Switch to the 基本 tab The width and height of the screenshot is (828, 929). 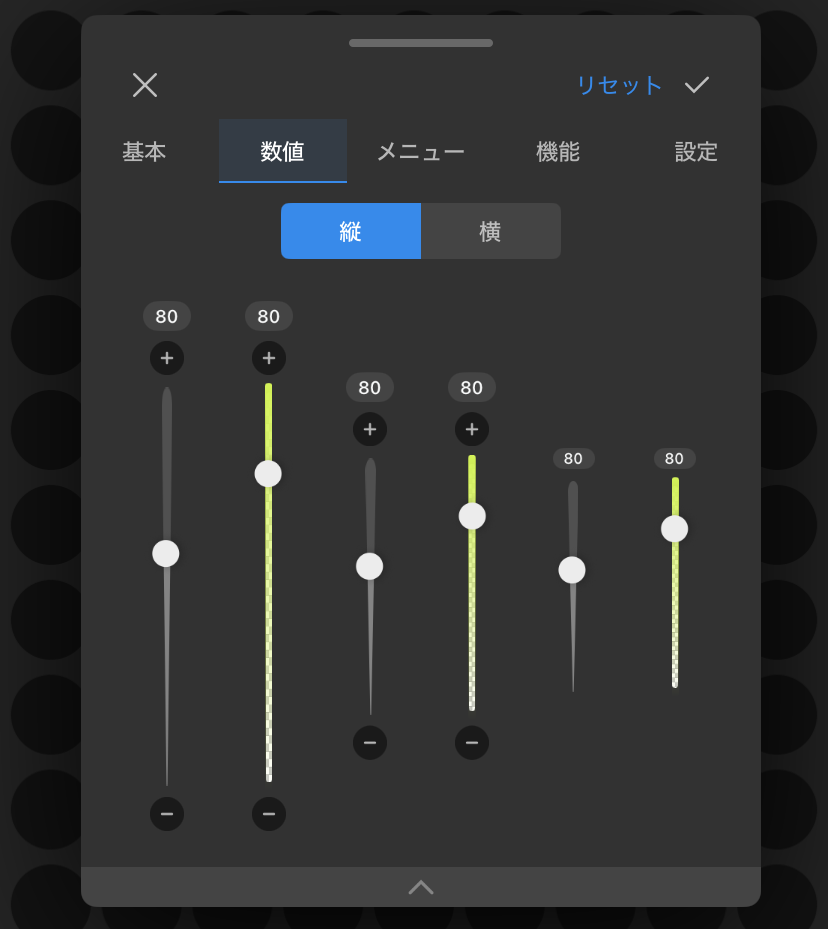[x=144, y=152]
